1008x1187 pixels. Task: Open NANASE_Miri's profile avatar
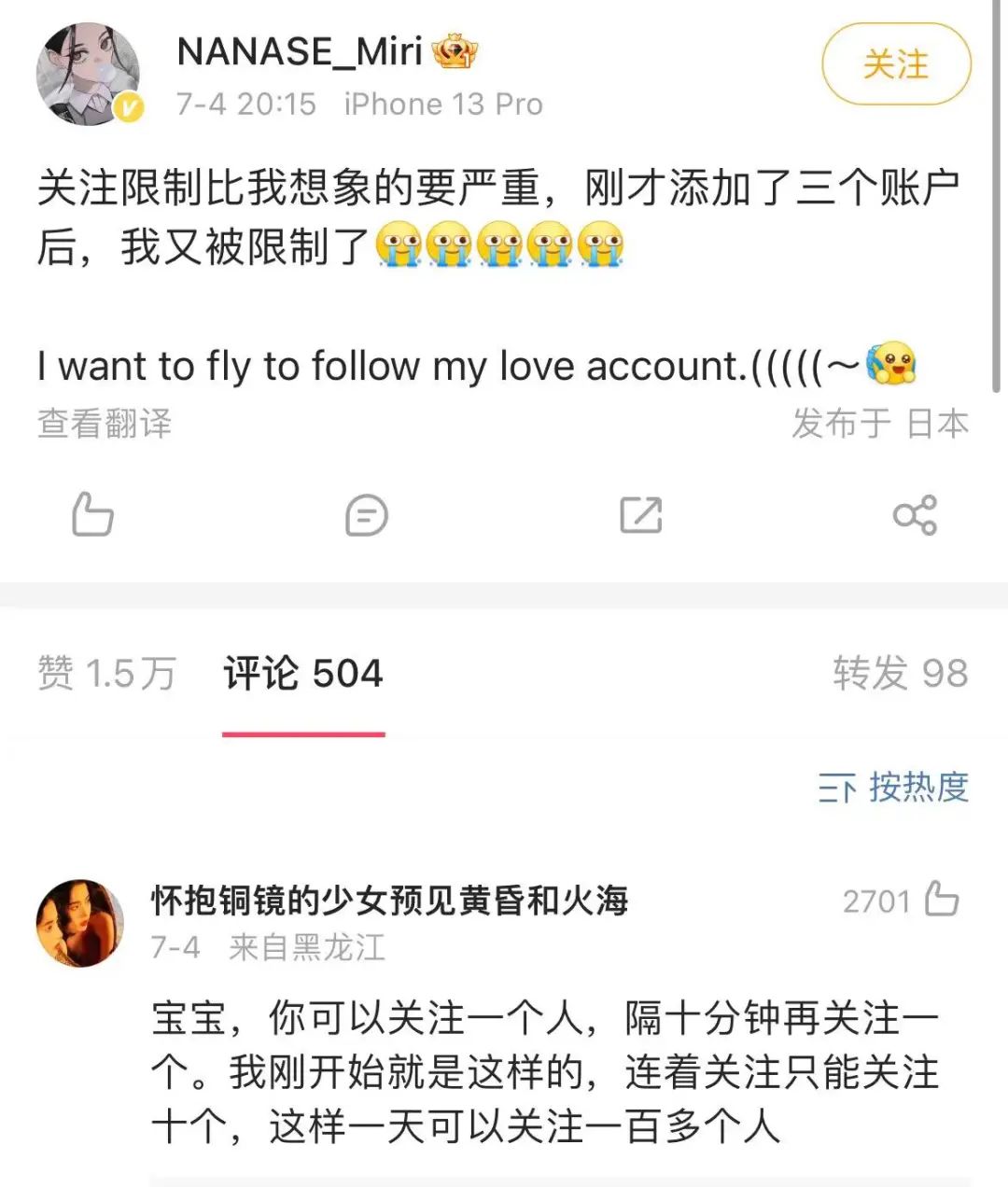pyautogui.click(x=88, y=75)
